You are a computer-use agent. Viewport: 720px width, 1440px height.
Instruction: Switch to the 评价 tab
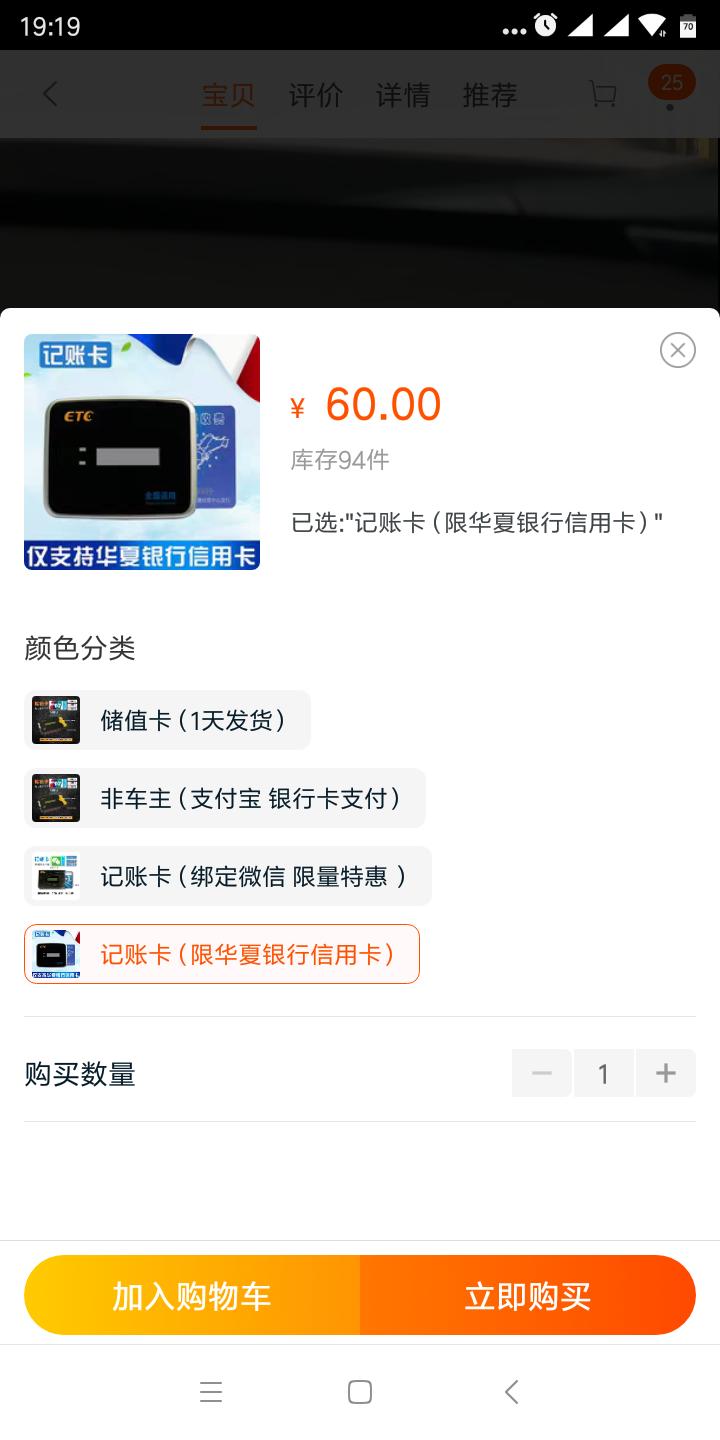pos(314,93)
